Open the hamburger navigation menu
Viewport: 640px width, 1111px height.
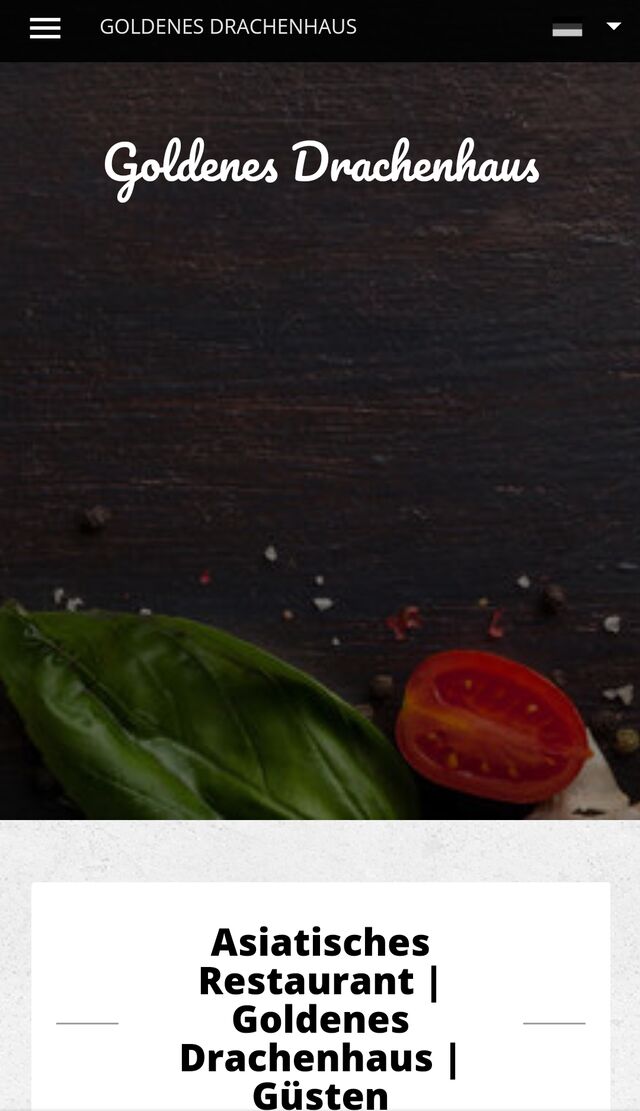45,28
